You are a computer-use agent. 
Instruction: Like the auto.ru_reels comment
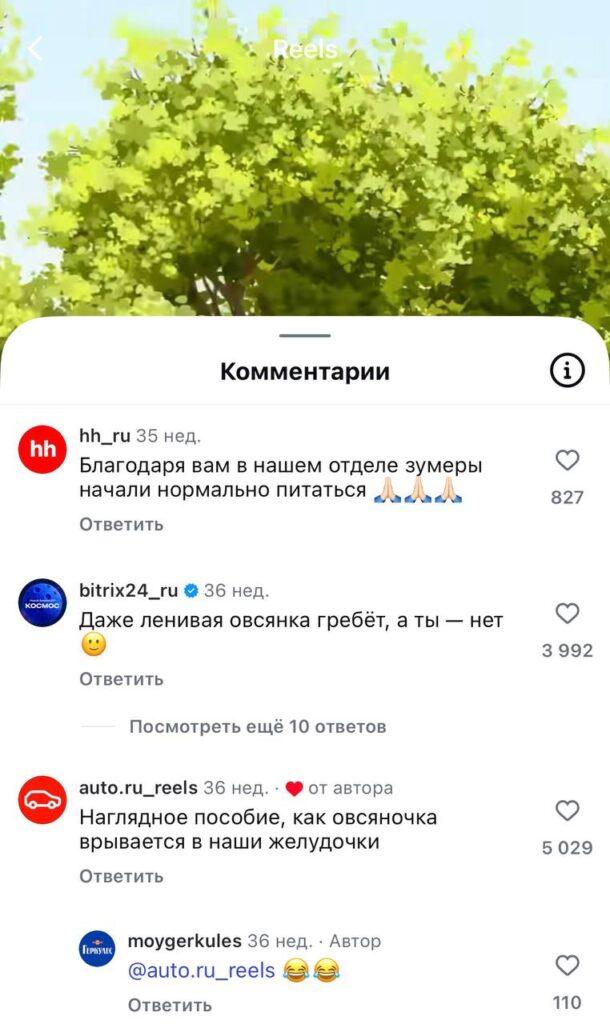[x=567, y=811]
